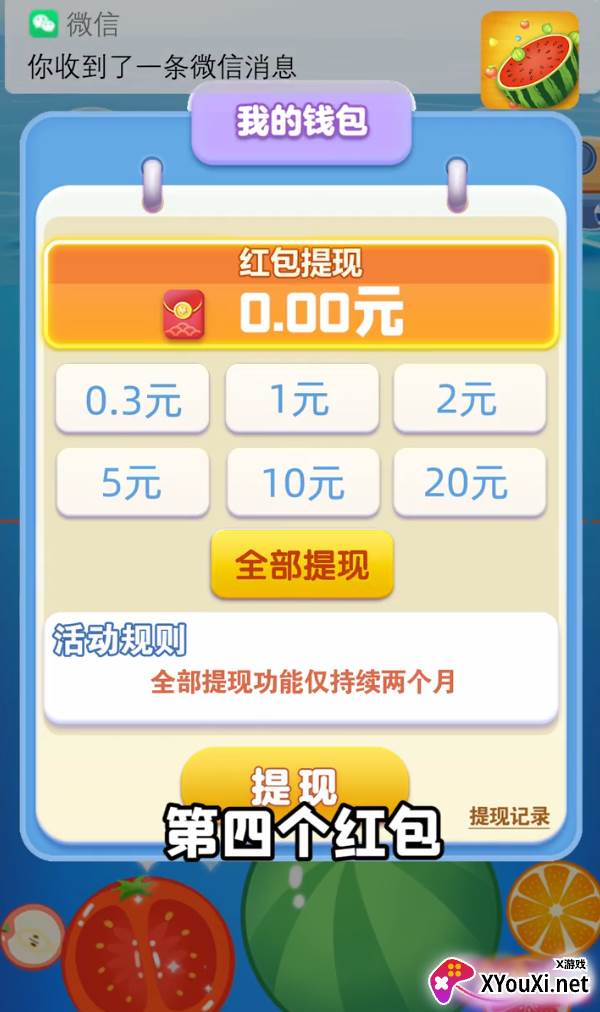The width and height of the screenshot is (600, 1012).
Task: Select the 5元 withdrawal option
Action: click(132, 483)
